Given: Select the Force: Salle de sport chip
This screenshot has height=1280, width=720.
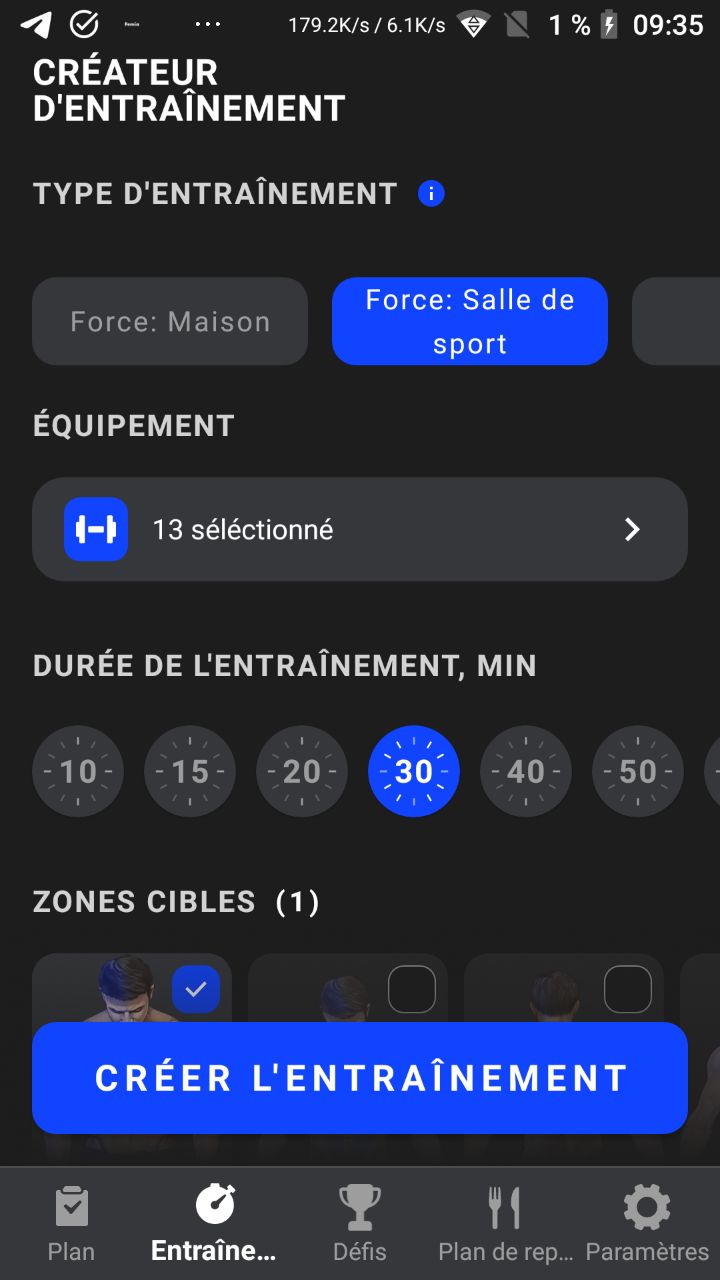Looking at the screenshot, I should 470,321.
